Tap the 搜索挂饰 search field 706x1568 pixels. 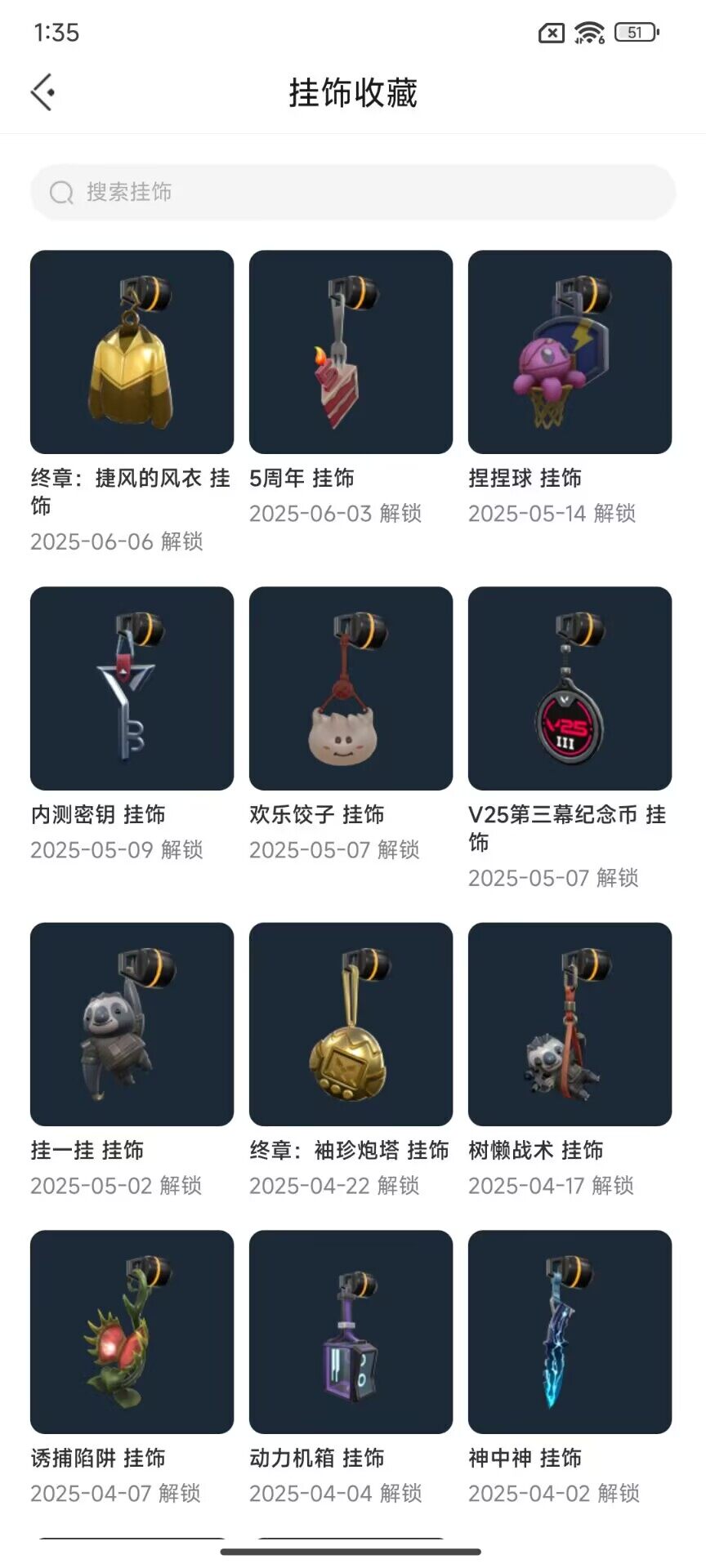[353, 192]
